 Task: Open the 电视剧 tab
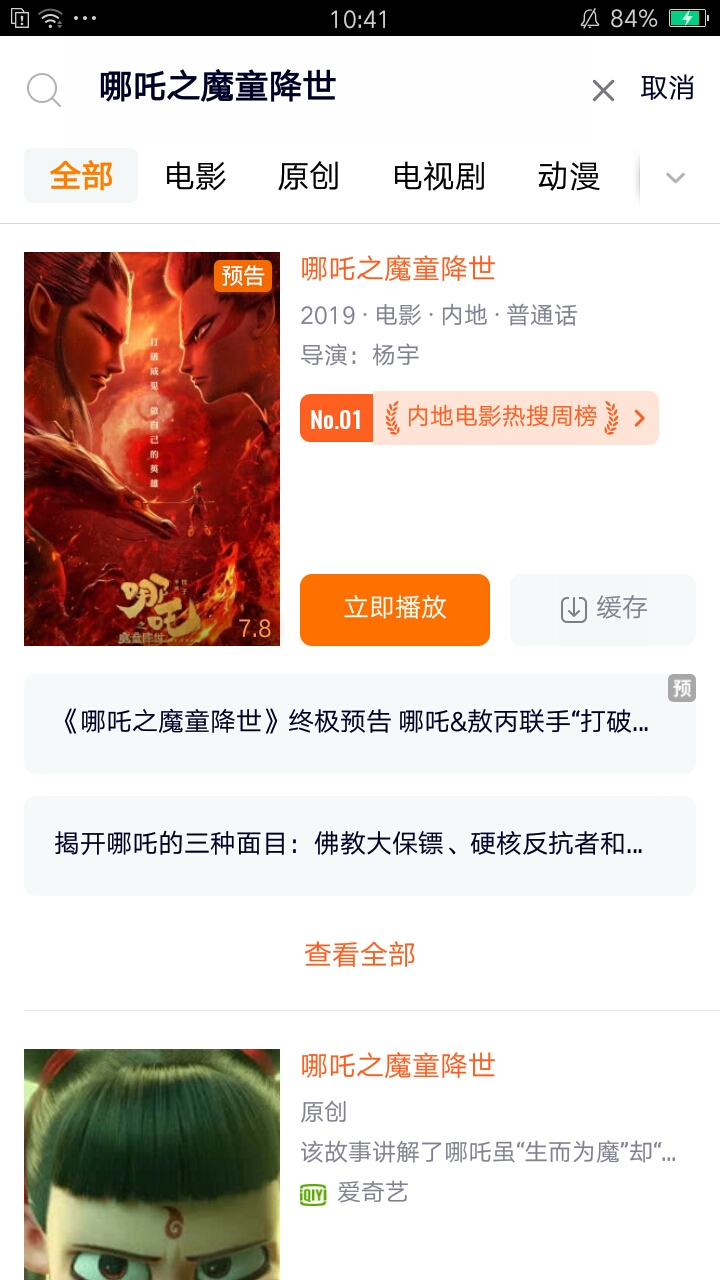point(439,176)
